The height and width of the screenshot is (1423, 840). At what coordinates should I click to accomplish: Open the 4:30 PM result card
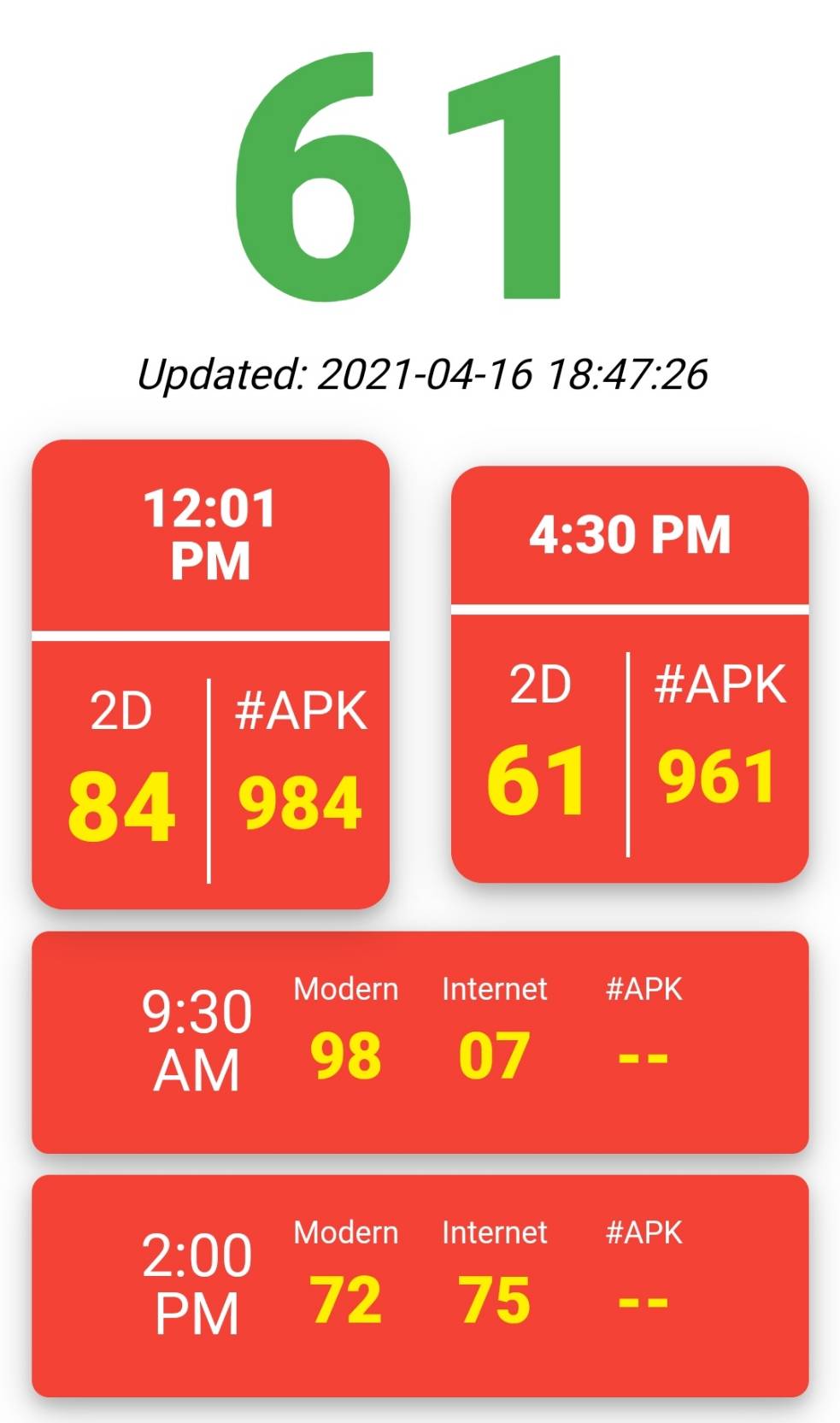coord(630,673)
